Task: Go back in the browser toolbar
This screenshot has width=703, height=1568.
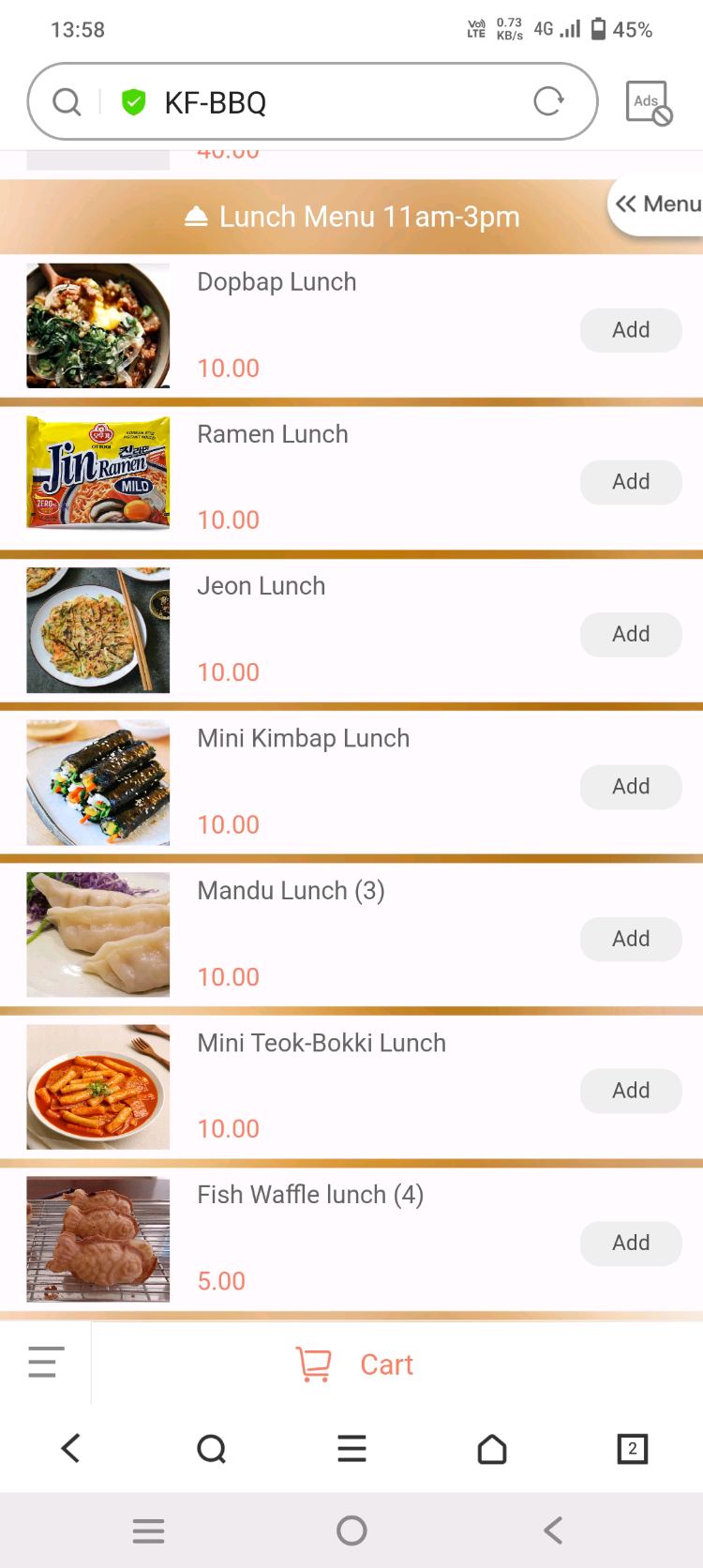Action: [x=71, y=1449]
